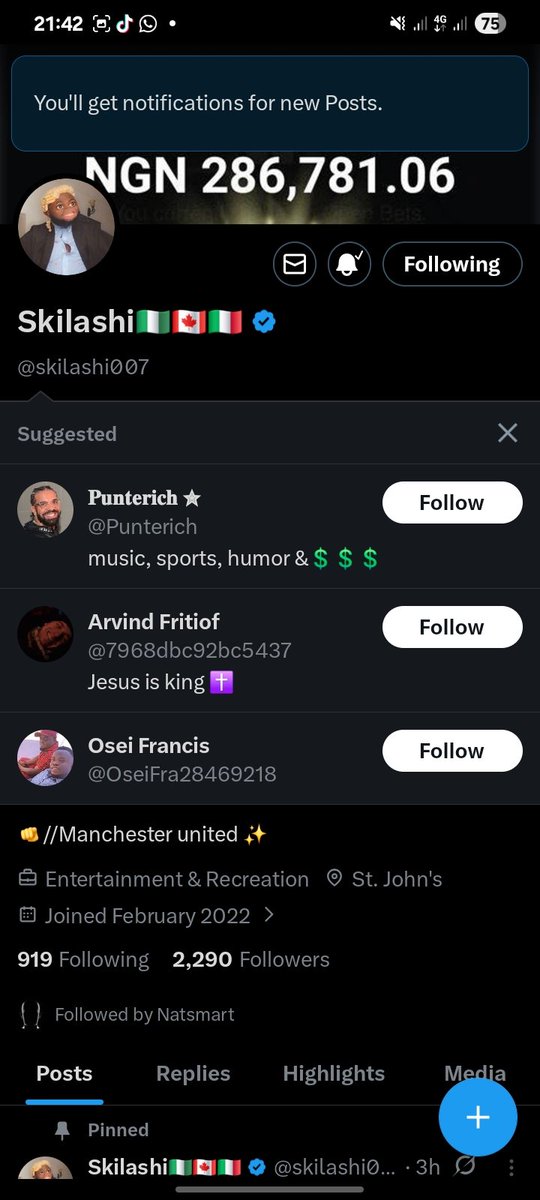Open Osei Francis's suggested profile
The height and width of the screenshot is (1200, 540).
[149, 745]
